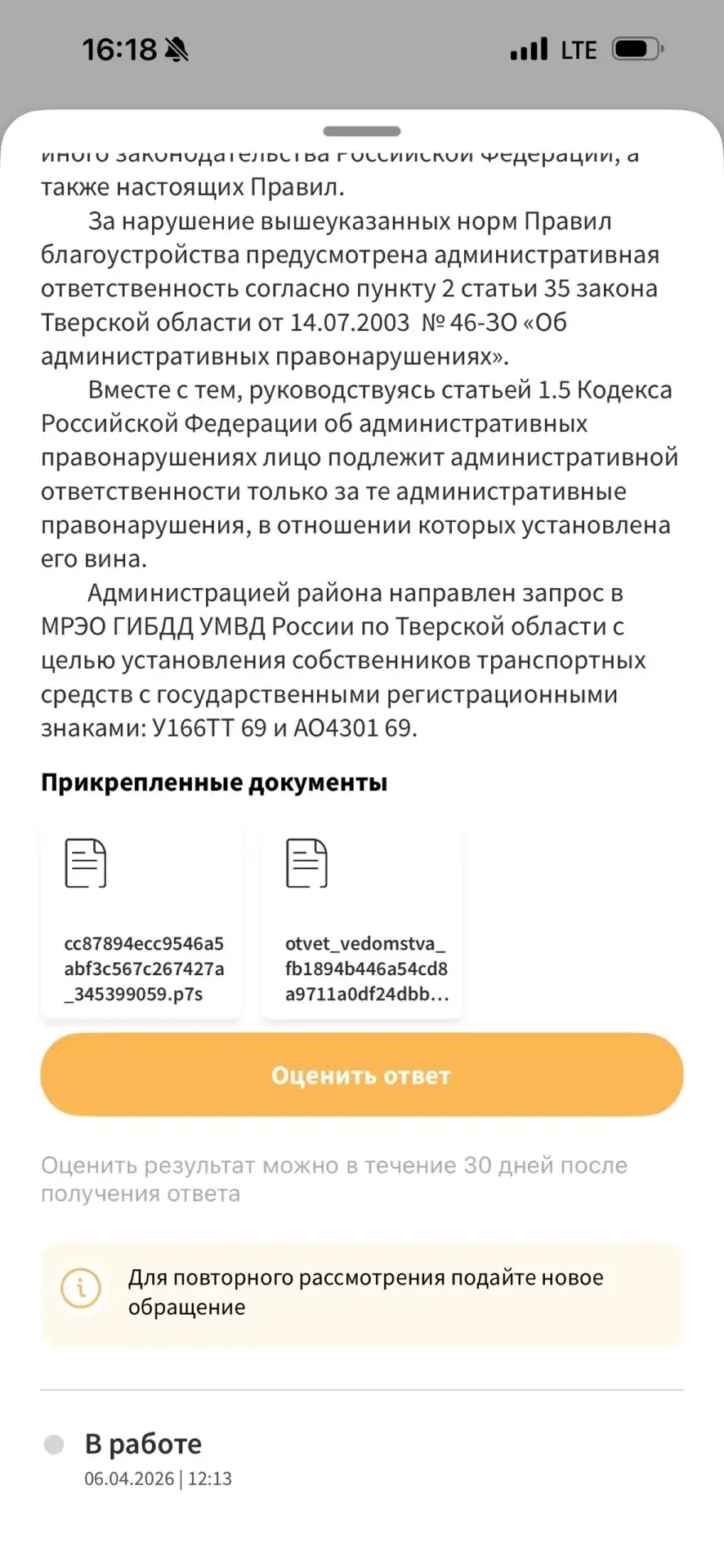Image resolution: width=724 pixels, height=1568 pixels.
Task: Open the attached .p7s signature file
Action: coord(141,921)
